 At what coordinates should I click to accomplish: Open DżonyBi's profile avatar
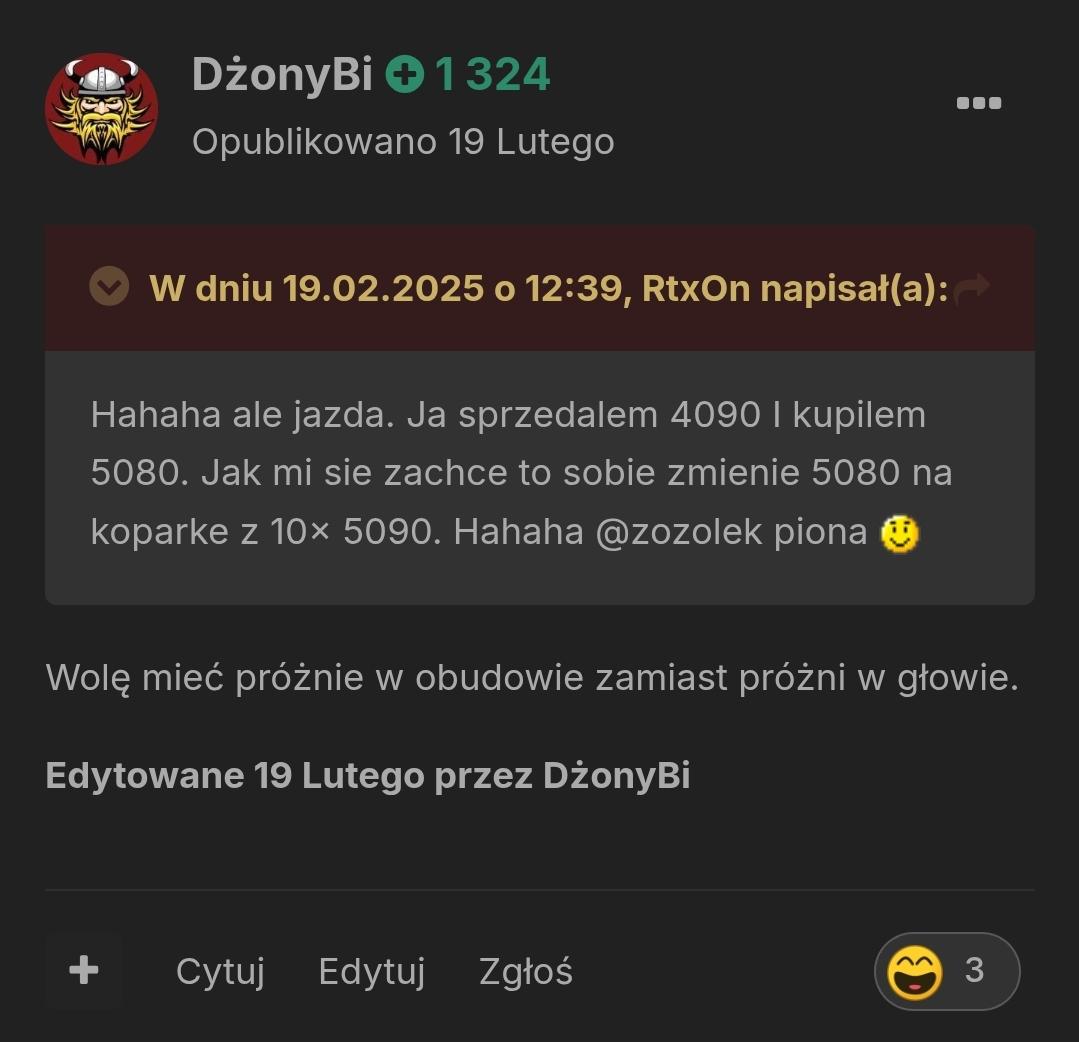101,108
